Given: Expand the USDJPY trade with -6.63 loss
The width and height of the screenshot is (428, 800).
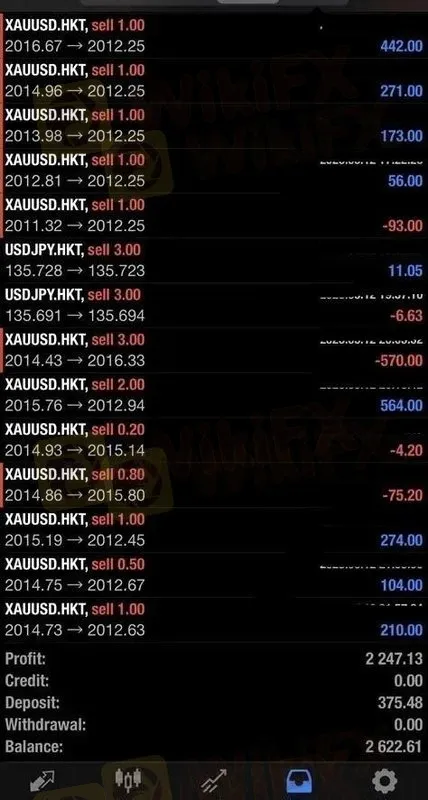Looking at the screenshot, I should 214,305.
